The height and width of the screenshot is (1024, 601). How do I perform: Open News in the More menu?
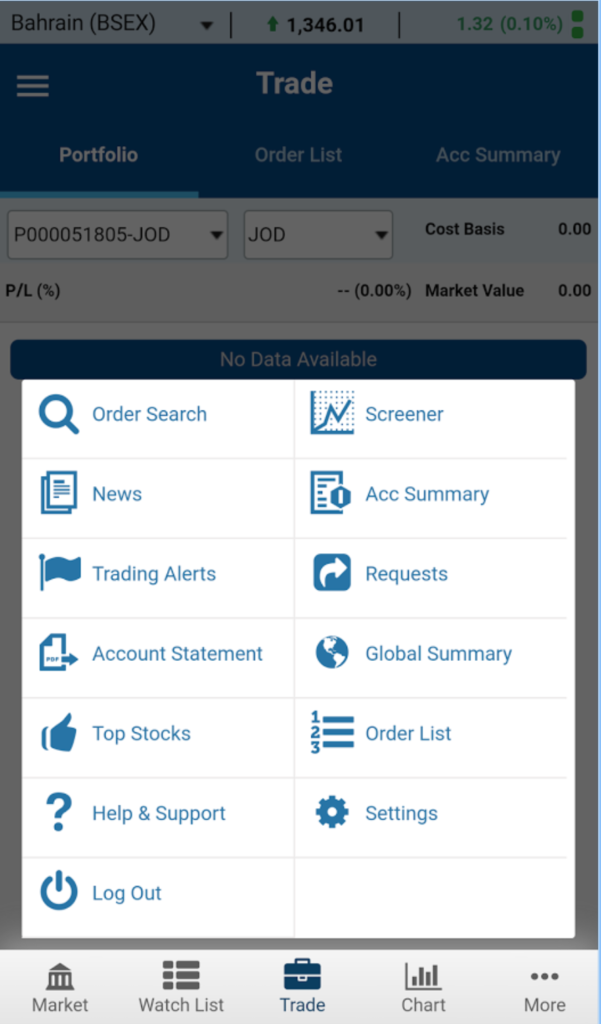pyautogui.click(x=157, y=494)
